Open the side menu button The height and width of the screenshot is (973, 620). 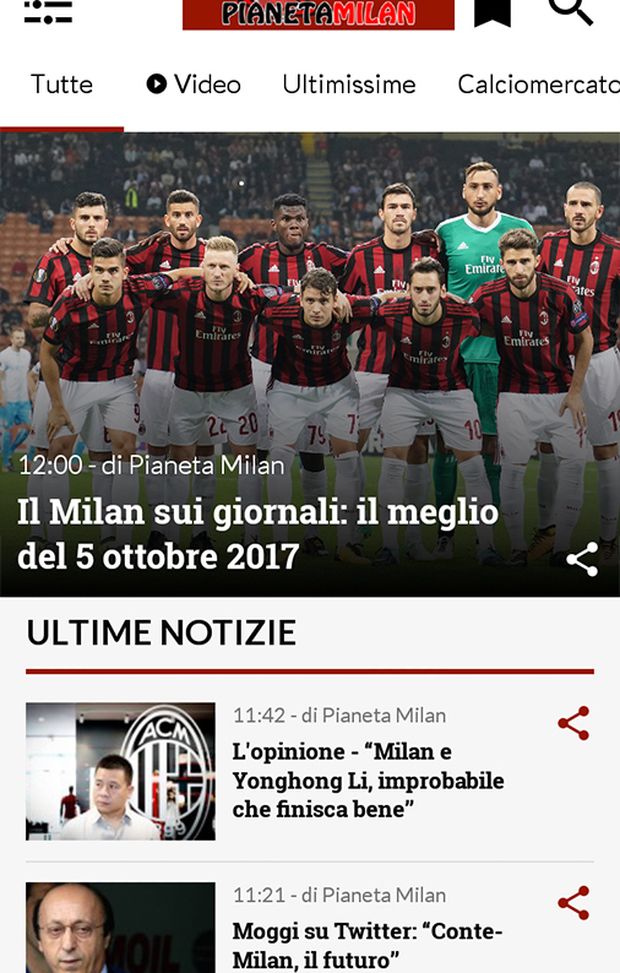(48, 12)
